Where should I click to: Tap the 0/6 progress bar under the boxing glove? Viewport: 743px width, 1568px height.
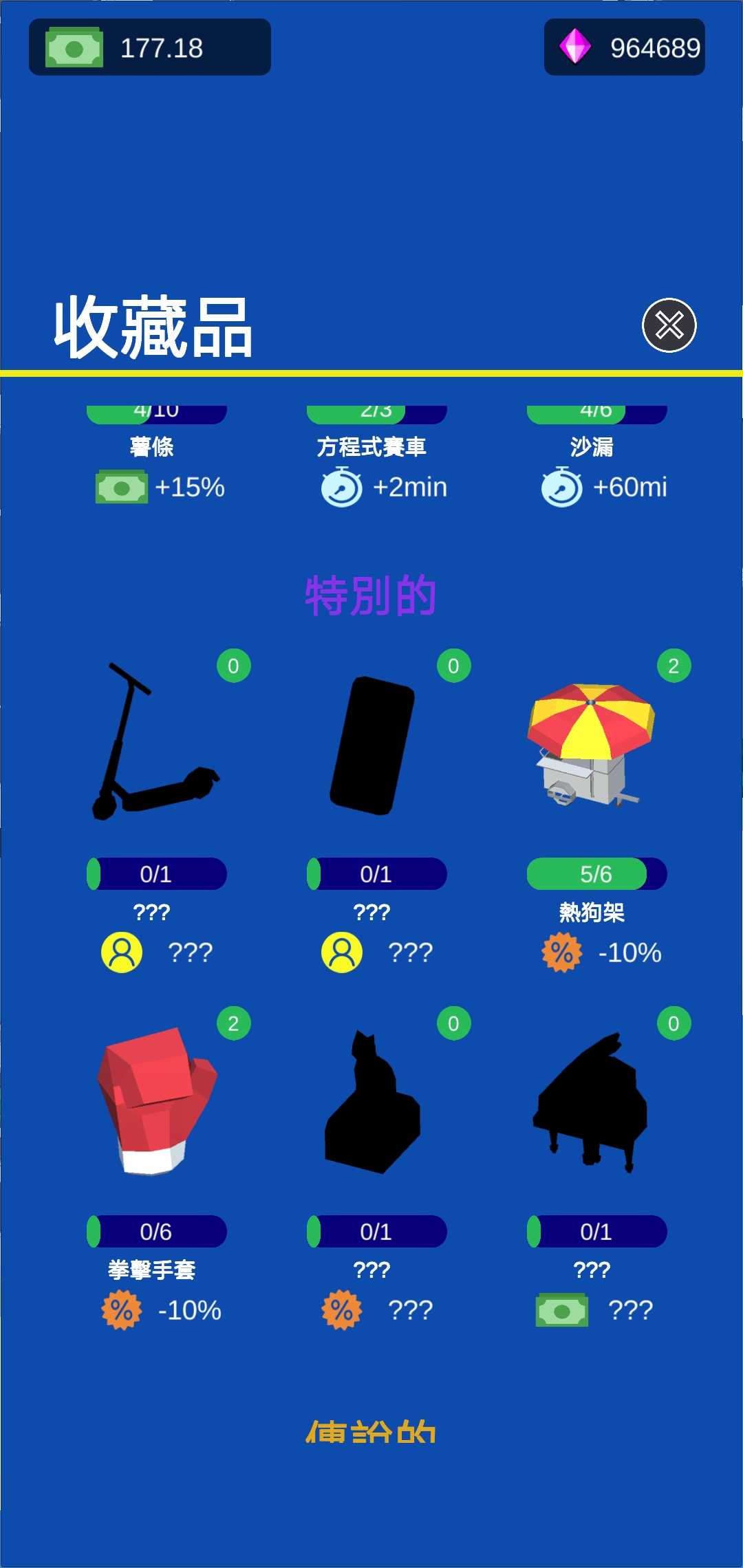pyautogui.click(x=155, y=1231)
